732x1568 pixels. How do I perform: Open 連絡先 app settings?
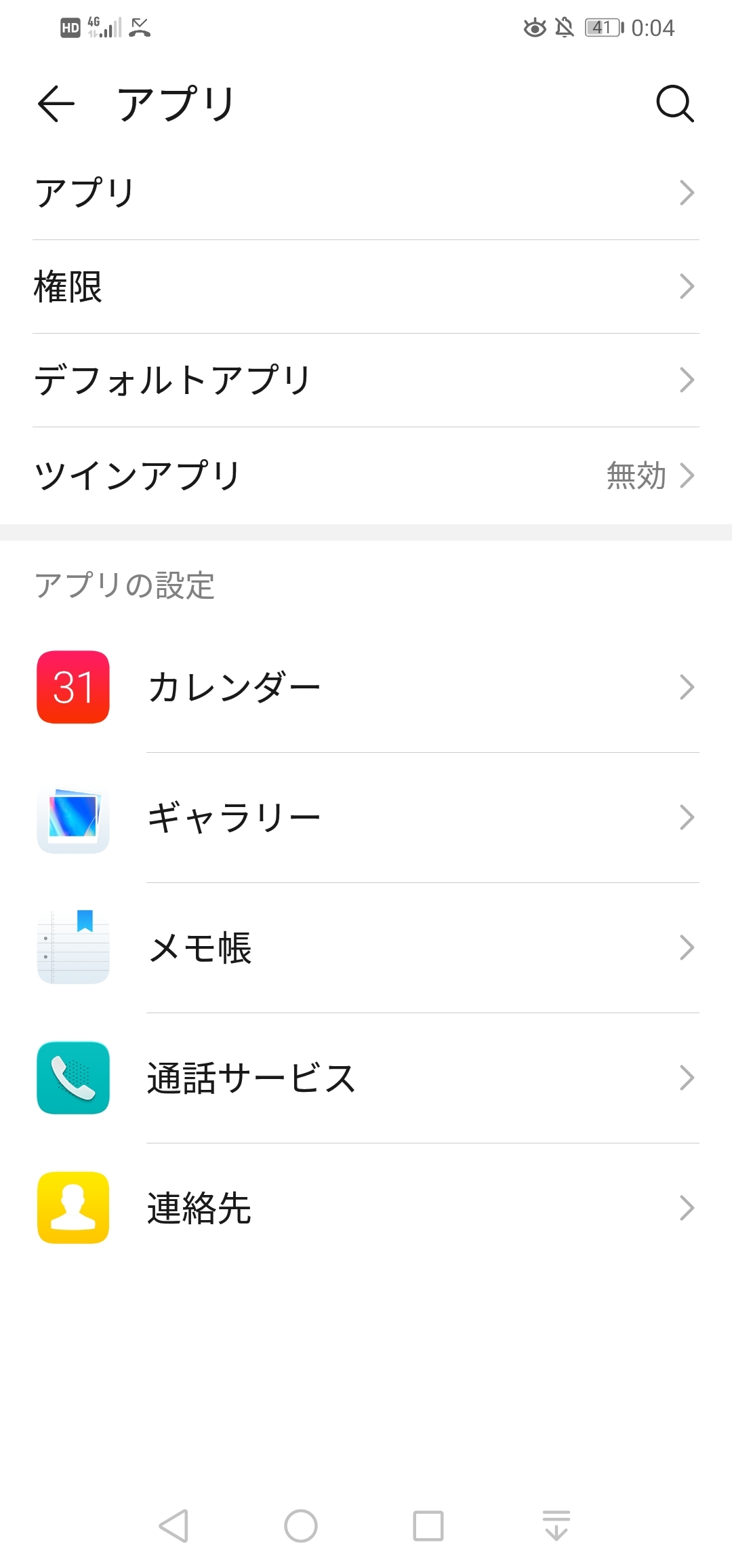coord(366,1208)
